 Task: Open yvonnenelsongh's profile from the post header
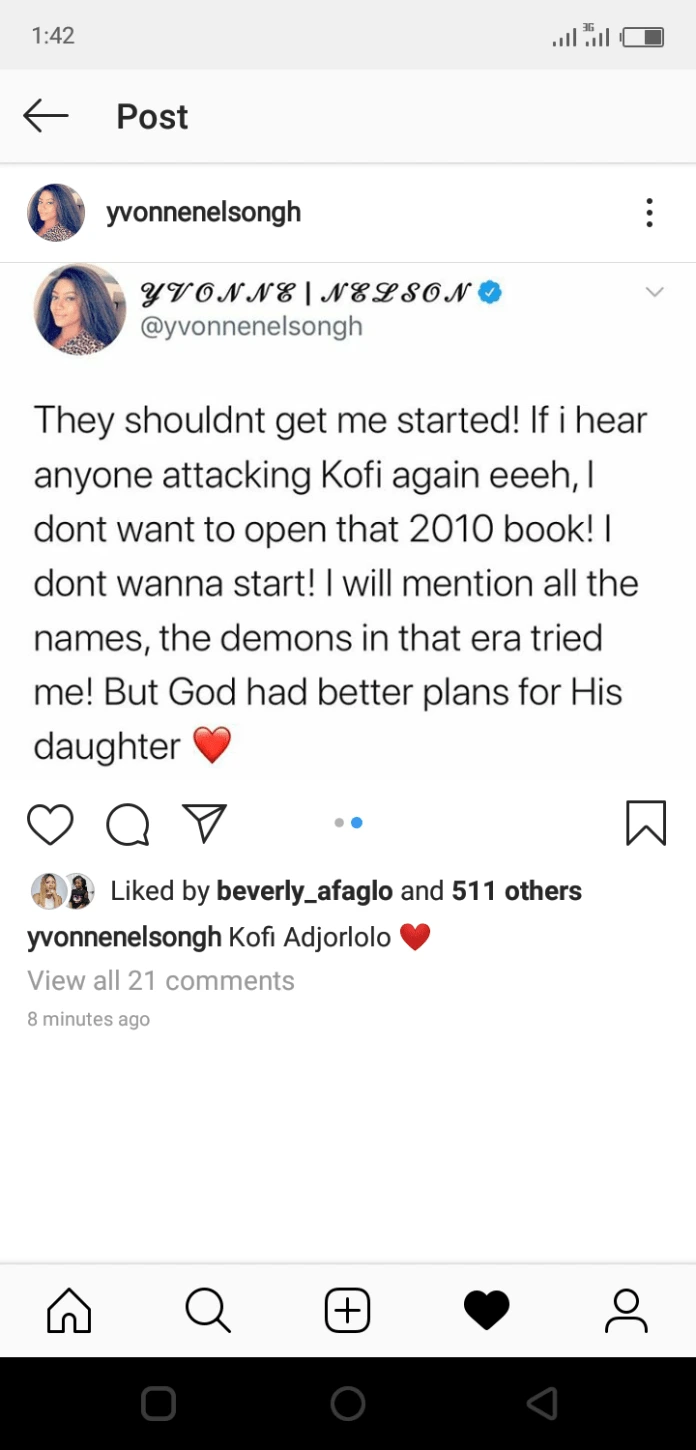(x=203, y=212)
